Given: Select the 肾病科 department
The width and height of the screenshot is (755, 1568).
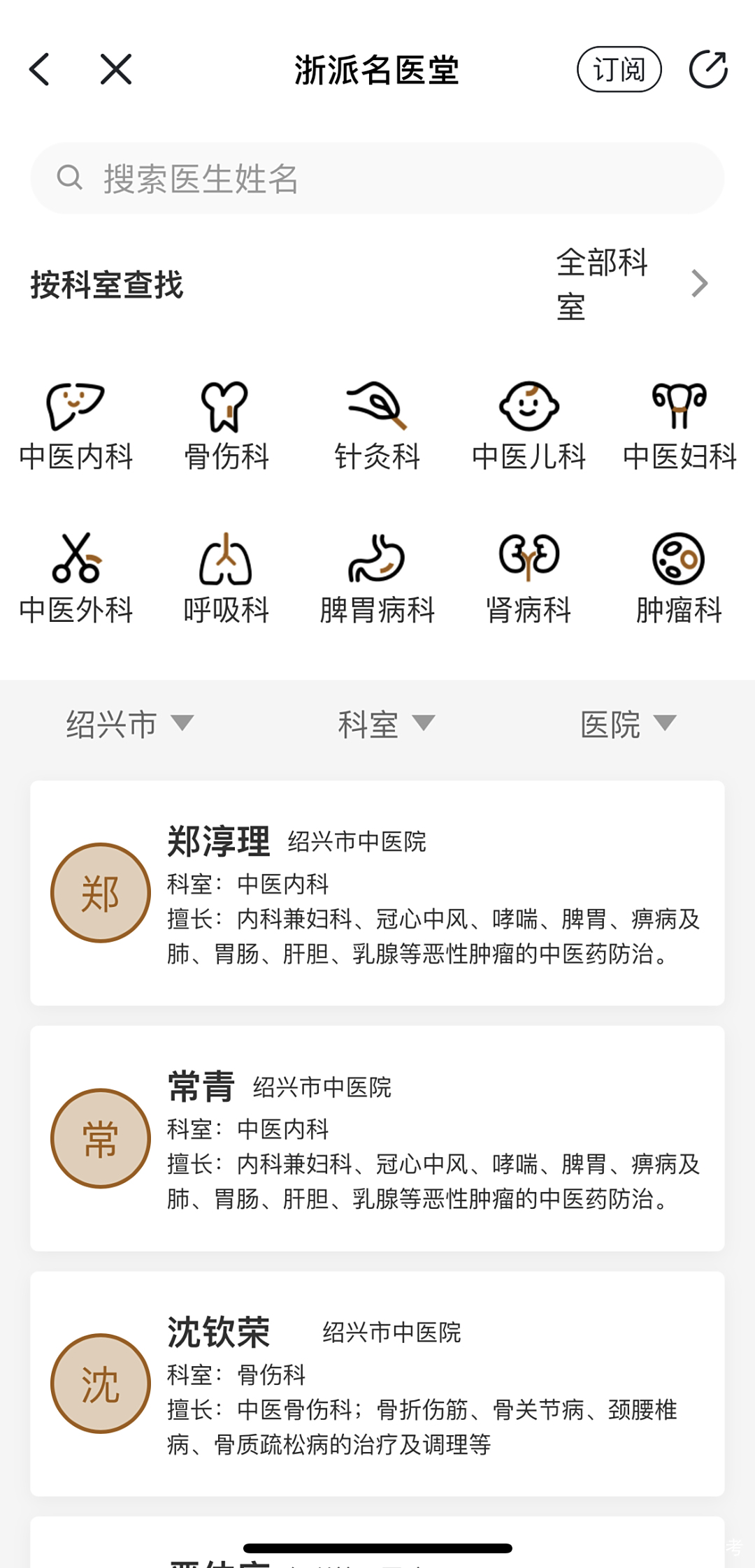Looking at the screenshot, I should (x=528, y=579).
